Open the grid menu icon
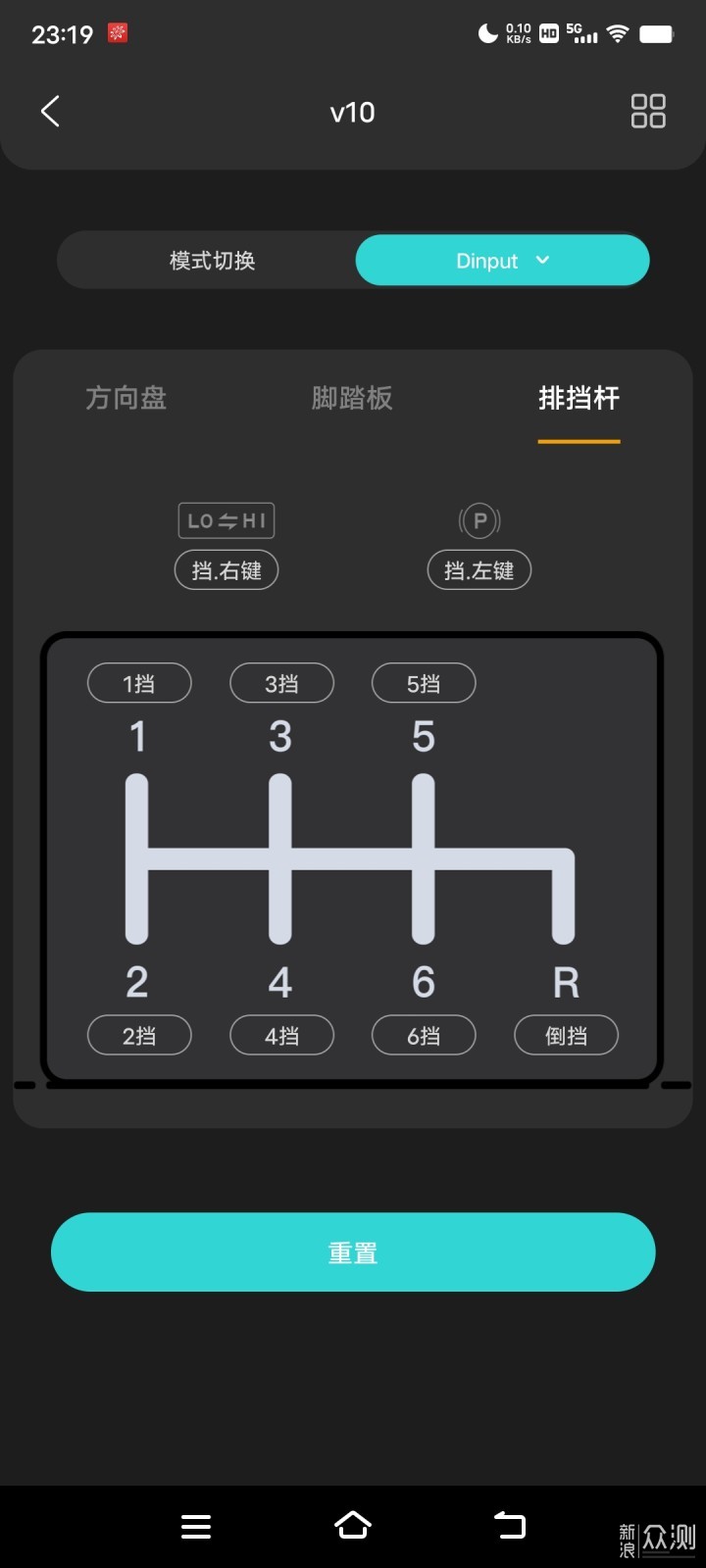Screen dimensions: 706x1568 click(648, 112)
